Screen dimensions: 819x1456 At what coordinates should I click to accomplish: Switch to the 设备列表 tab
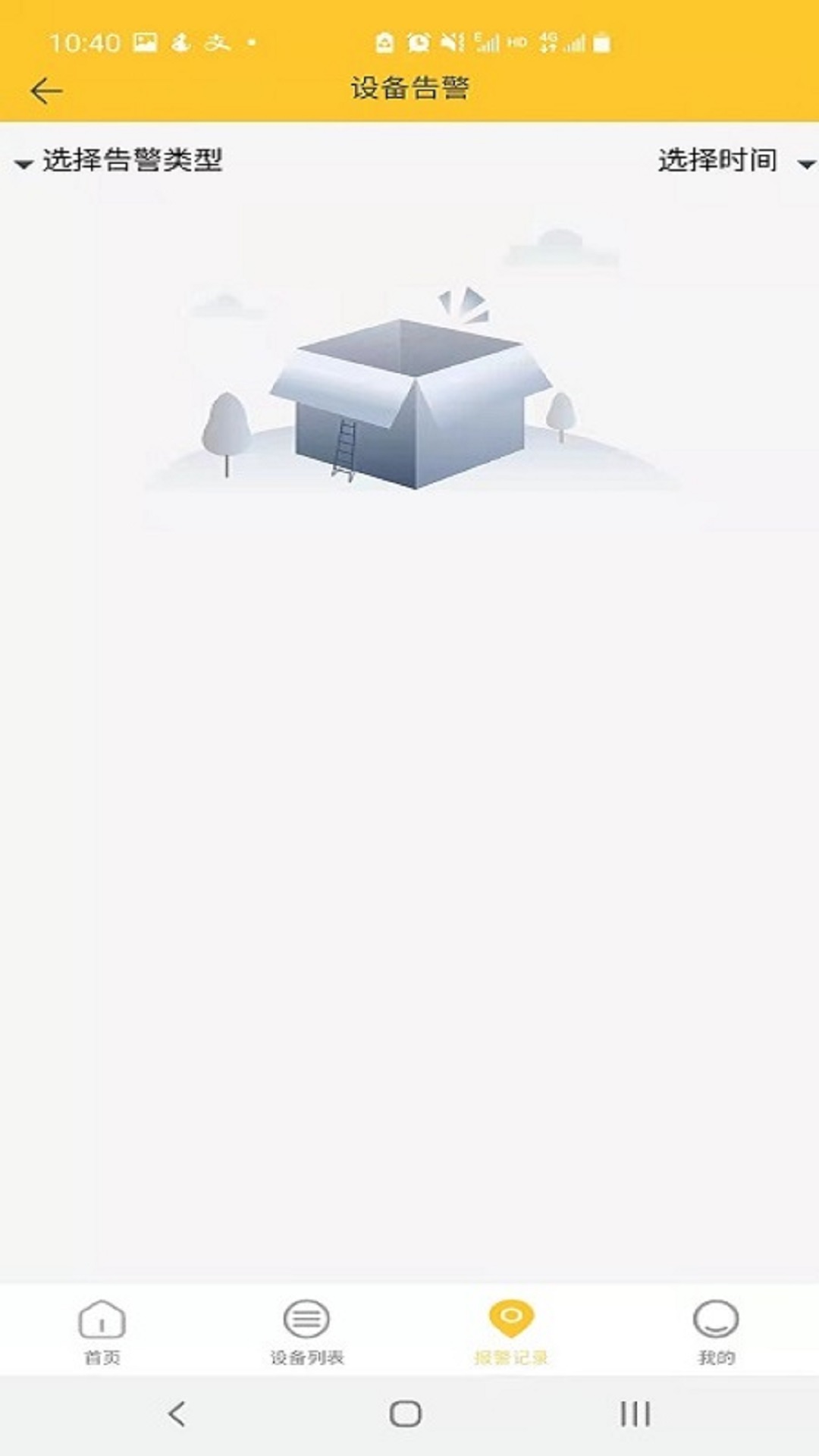click(x=307, y=1332)
